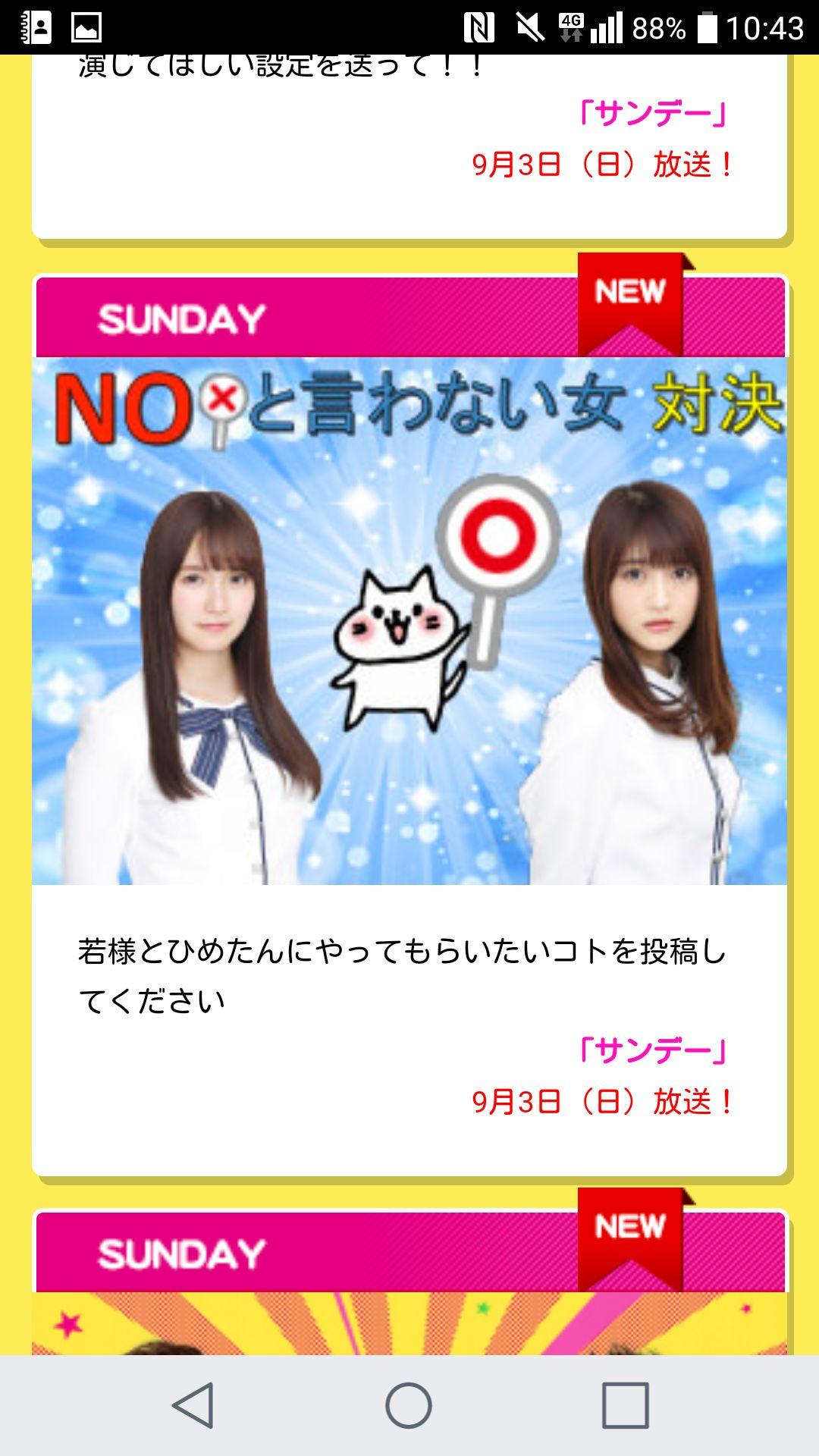819x1456 pixels.
Task: Go back with the system back button
Action: click(x=193, y=1405)
